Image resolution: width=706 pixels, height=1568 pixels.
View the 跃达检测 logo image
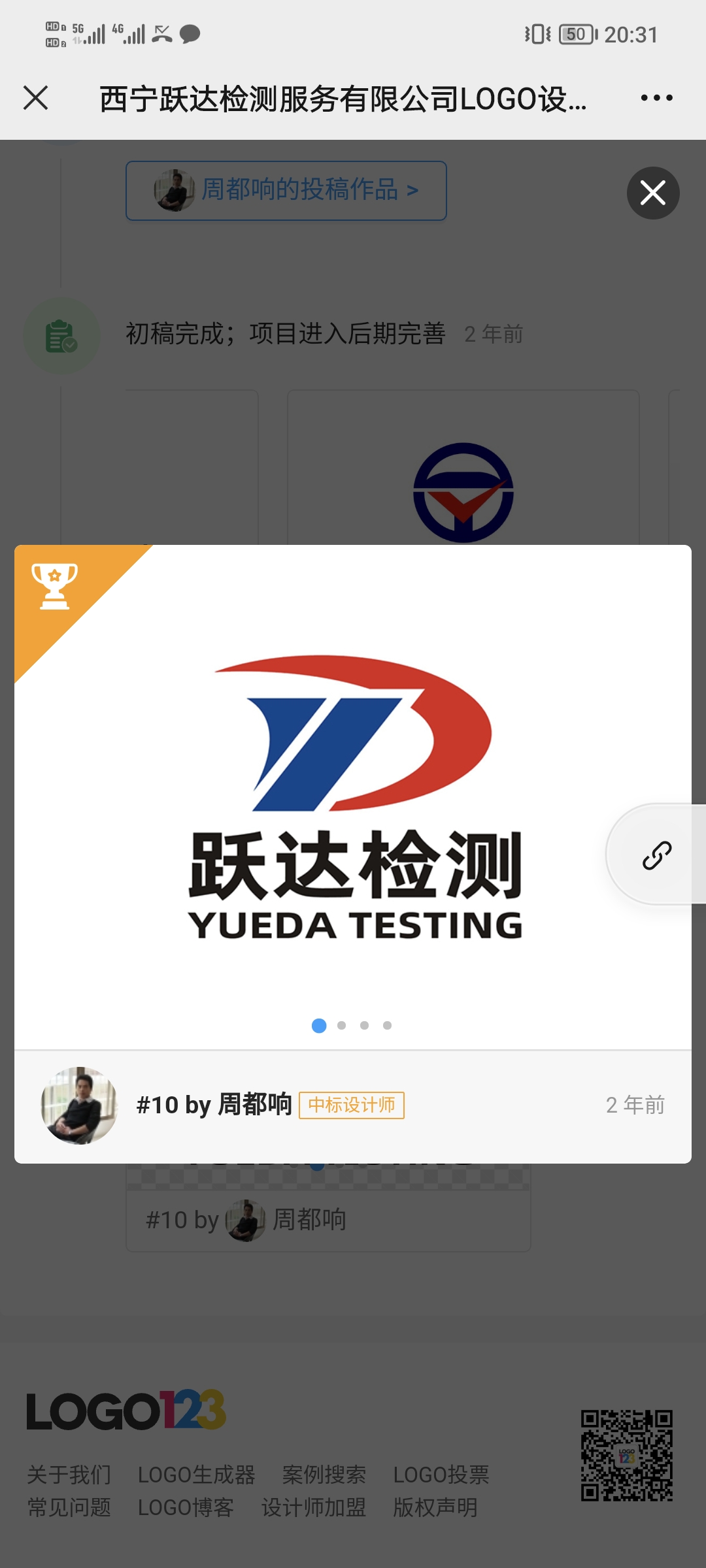click(x=354, y=797)
